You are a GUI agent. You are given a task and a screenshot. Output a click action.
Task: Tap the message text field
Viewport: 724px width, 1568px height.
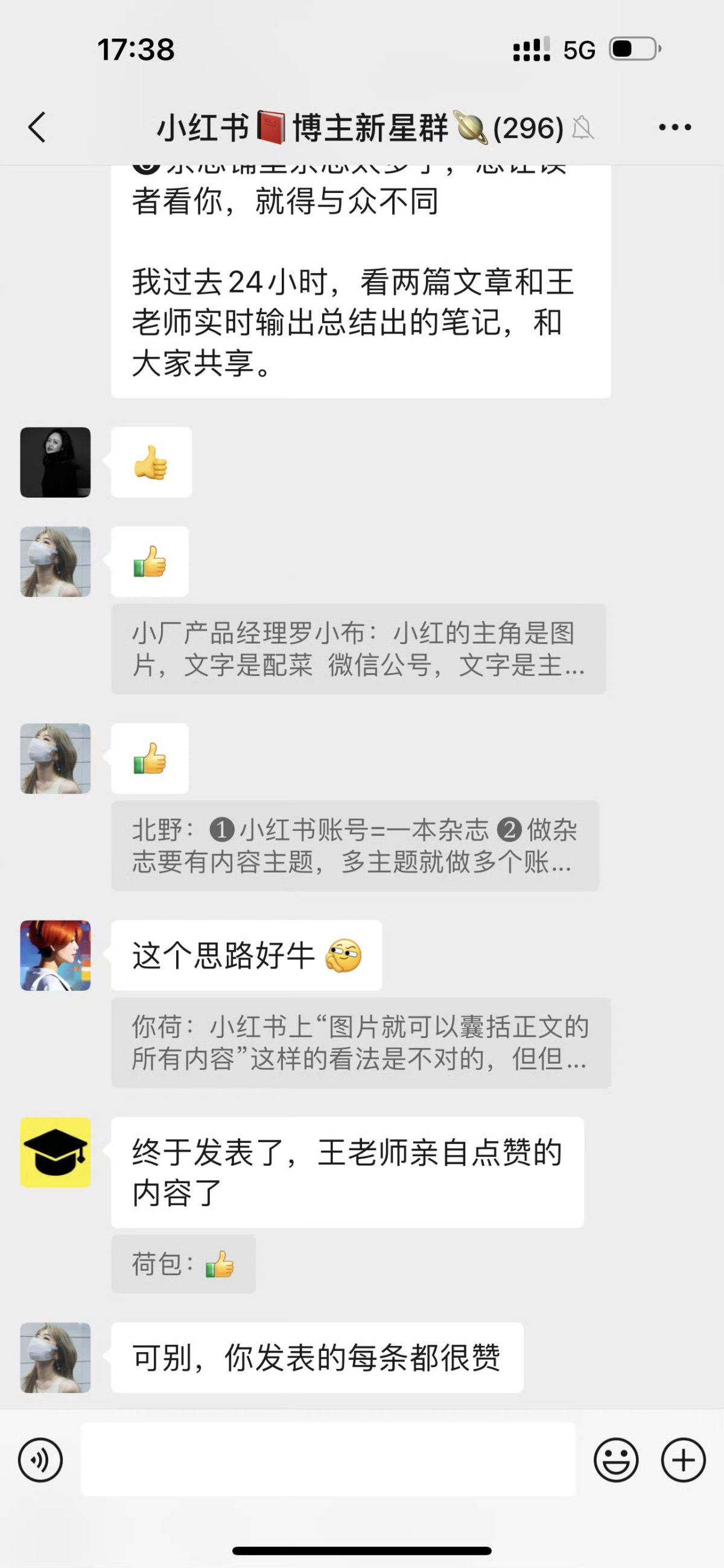tap(328, 1459)
